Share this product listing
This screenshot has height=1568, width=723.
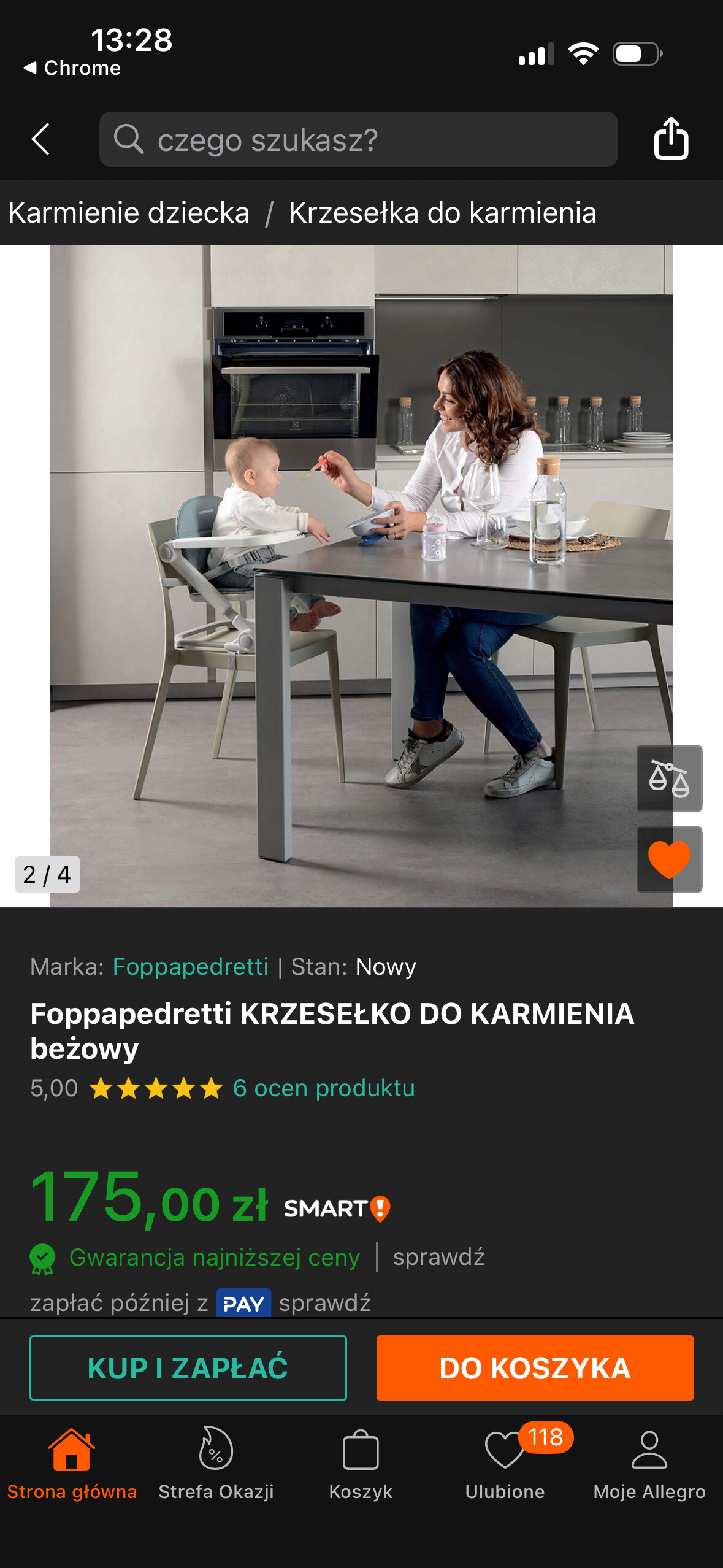671,139
